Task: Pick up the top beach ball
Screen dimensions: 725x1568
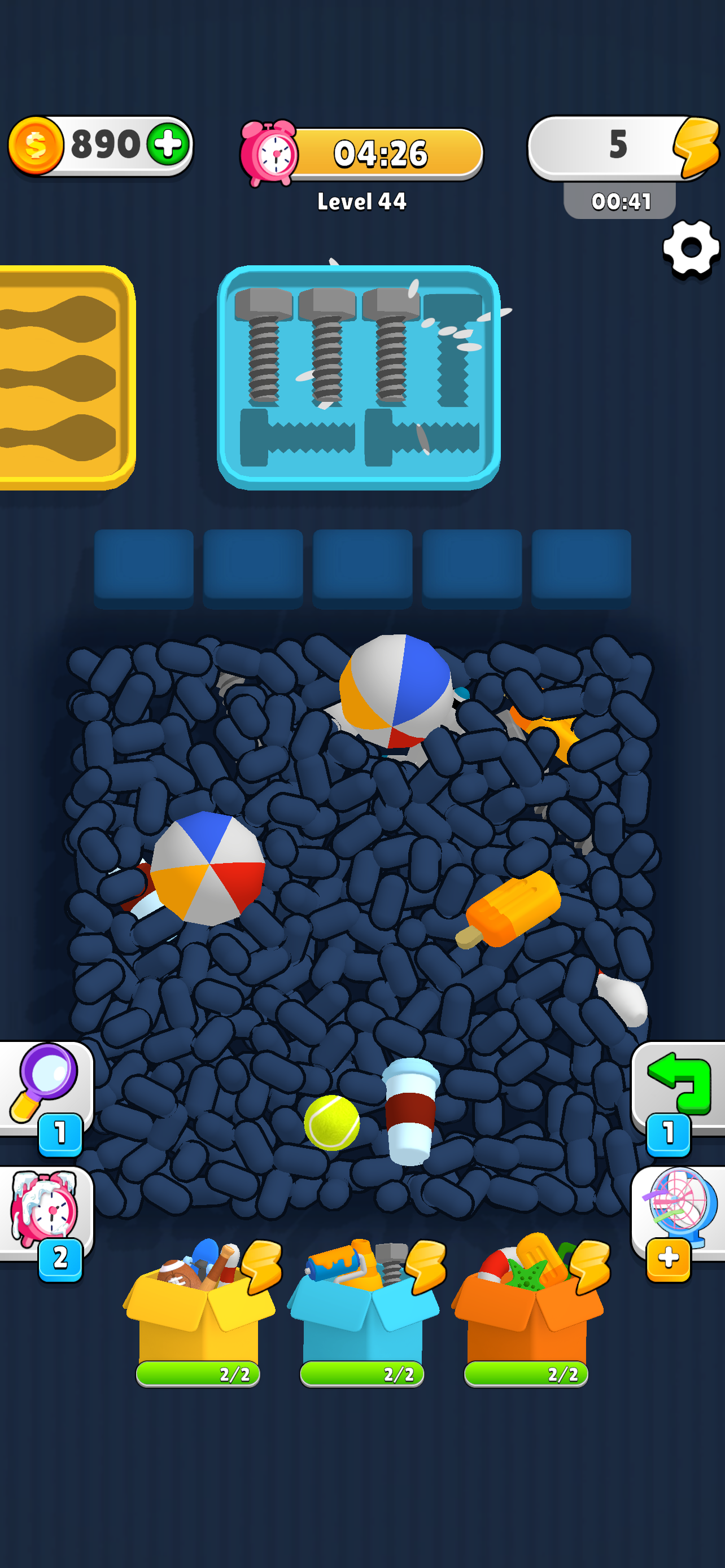Action: (396, 691)
